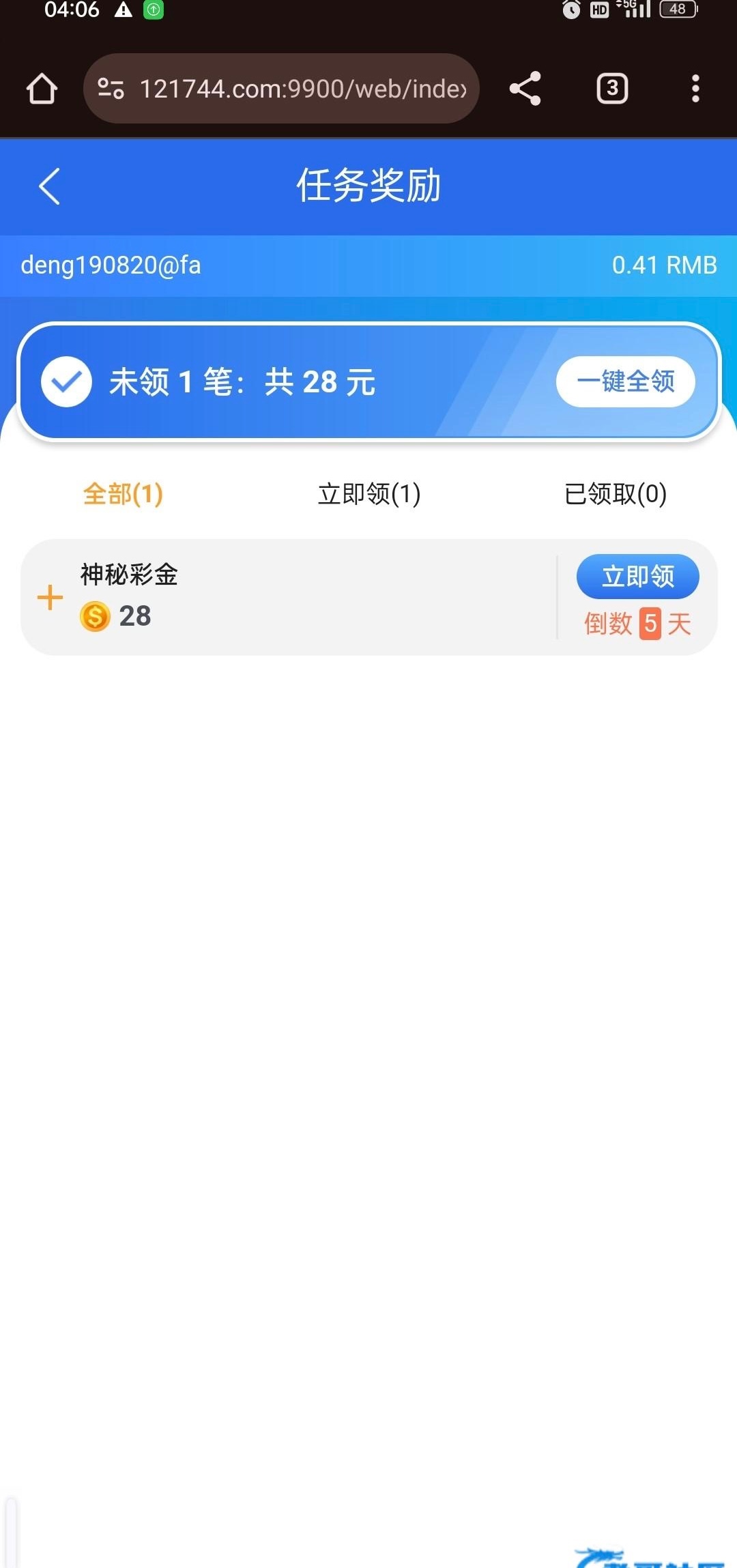Tap the gold coin icon next to 28
The height and width of the screenshot is (1568, 737).
[x=94, y=616]
